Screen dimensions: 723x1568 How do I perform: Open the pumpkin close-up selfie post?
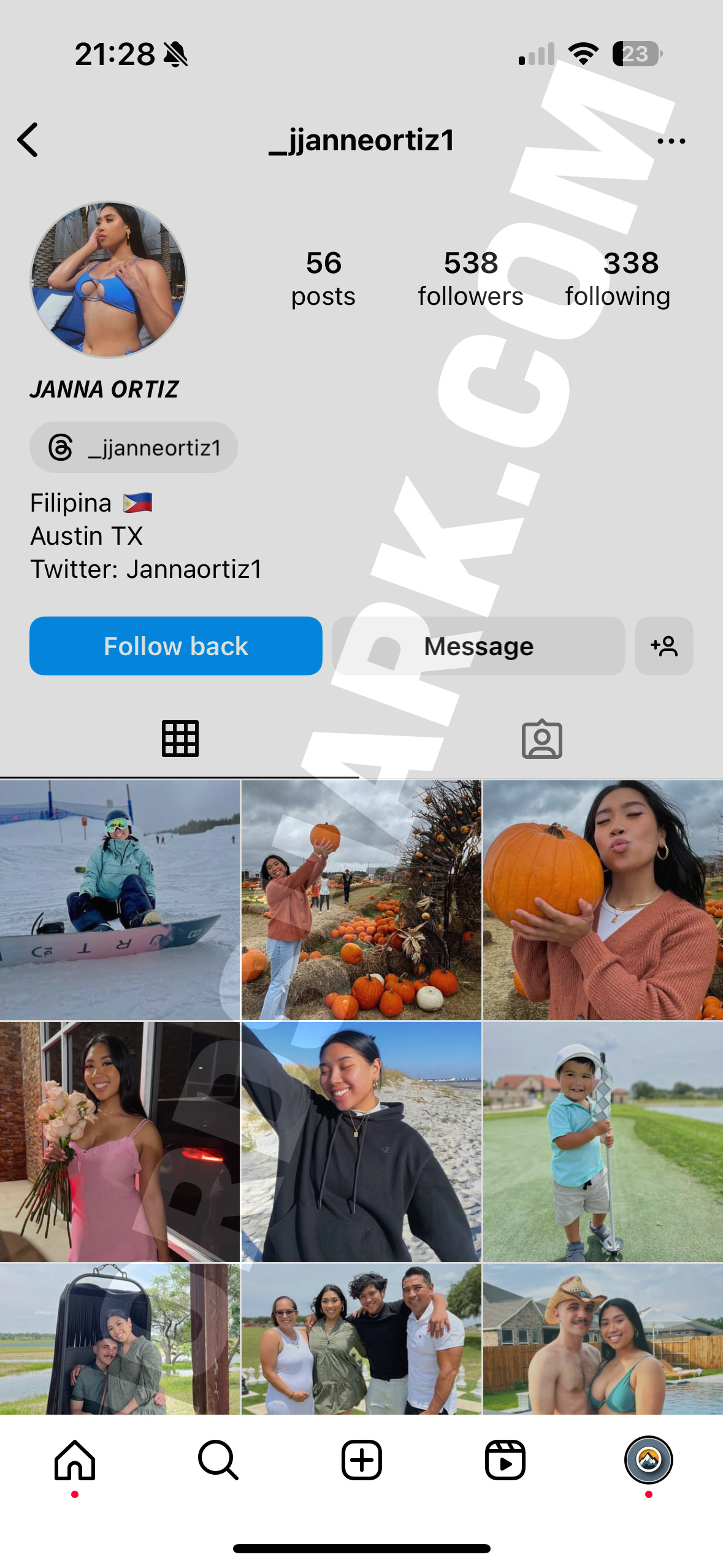(x=603, y=900)
